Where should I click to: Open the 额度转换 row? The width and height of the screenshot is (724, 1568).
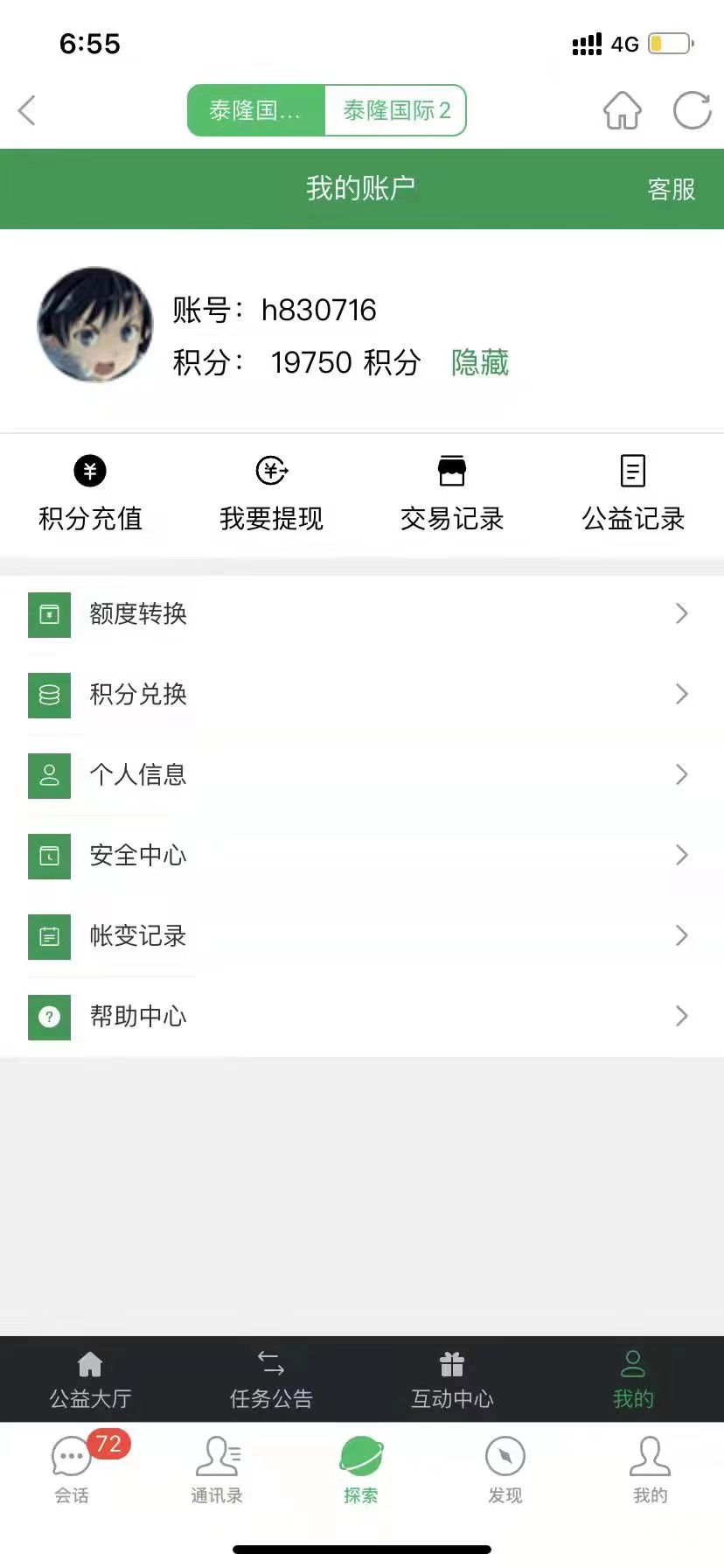pos(362,614)
